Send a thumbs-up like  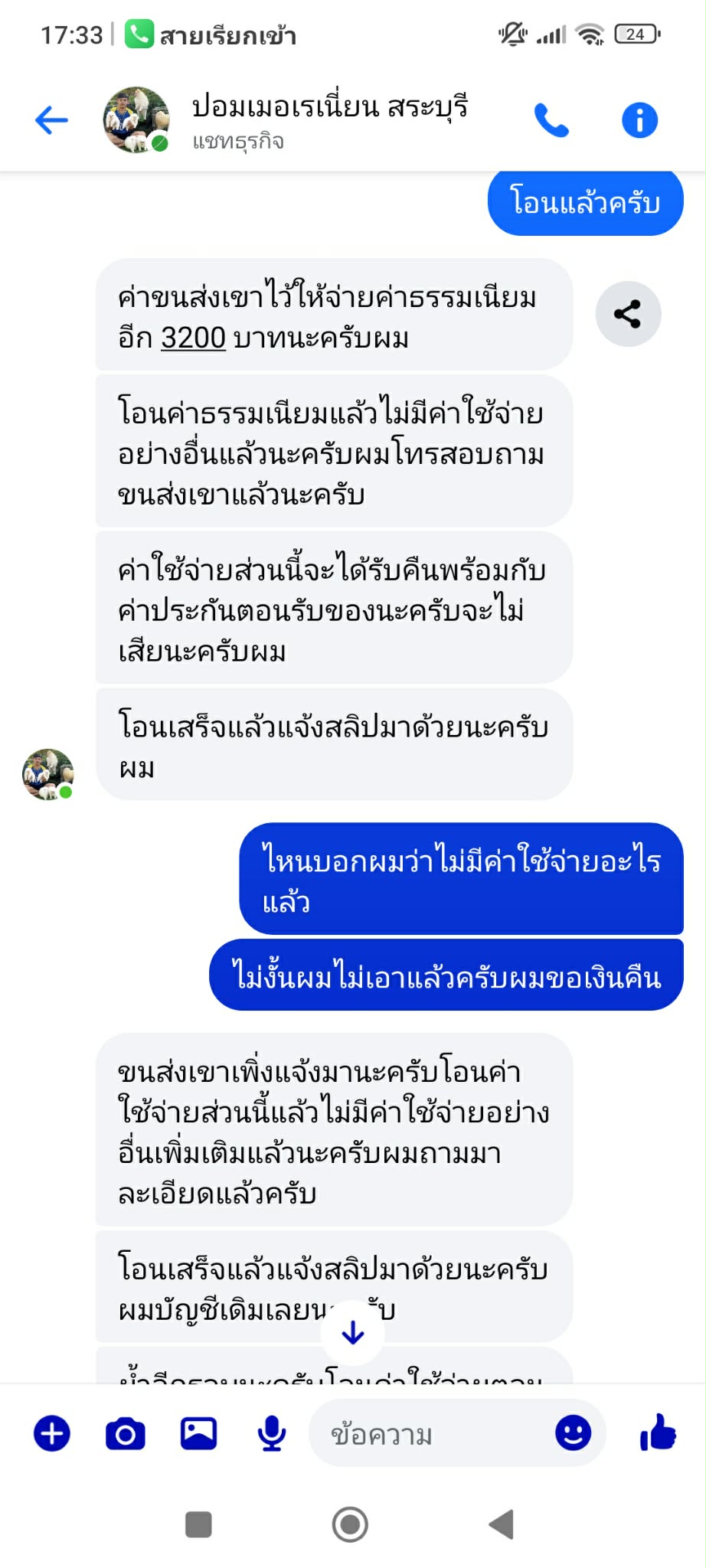coord(657,1432)
